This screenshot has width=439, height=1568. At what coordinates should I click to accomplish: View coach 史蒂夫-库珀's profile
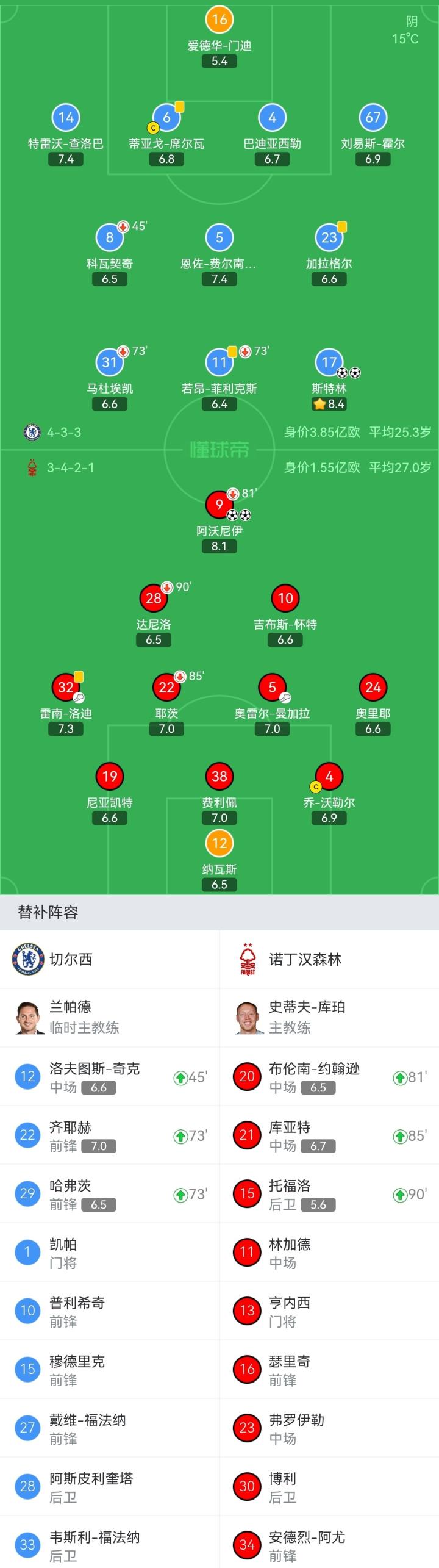coord(307,1017)
